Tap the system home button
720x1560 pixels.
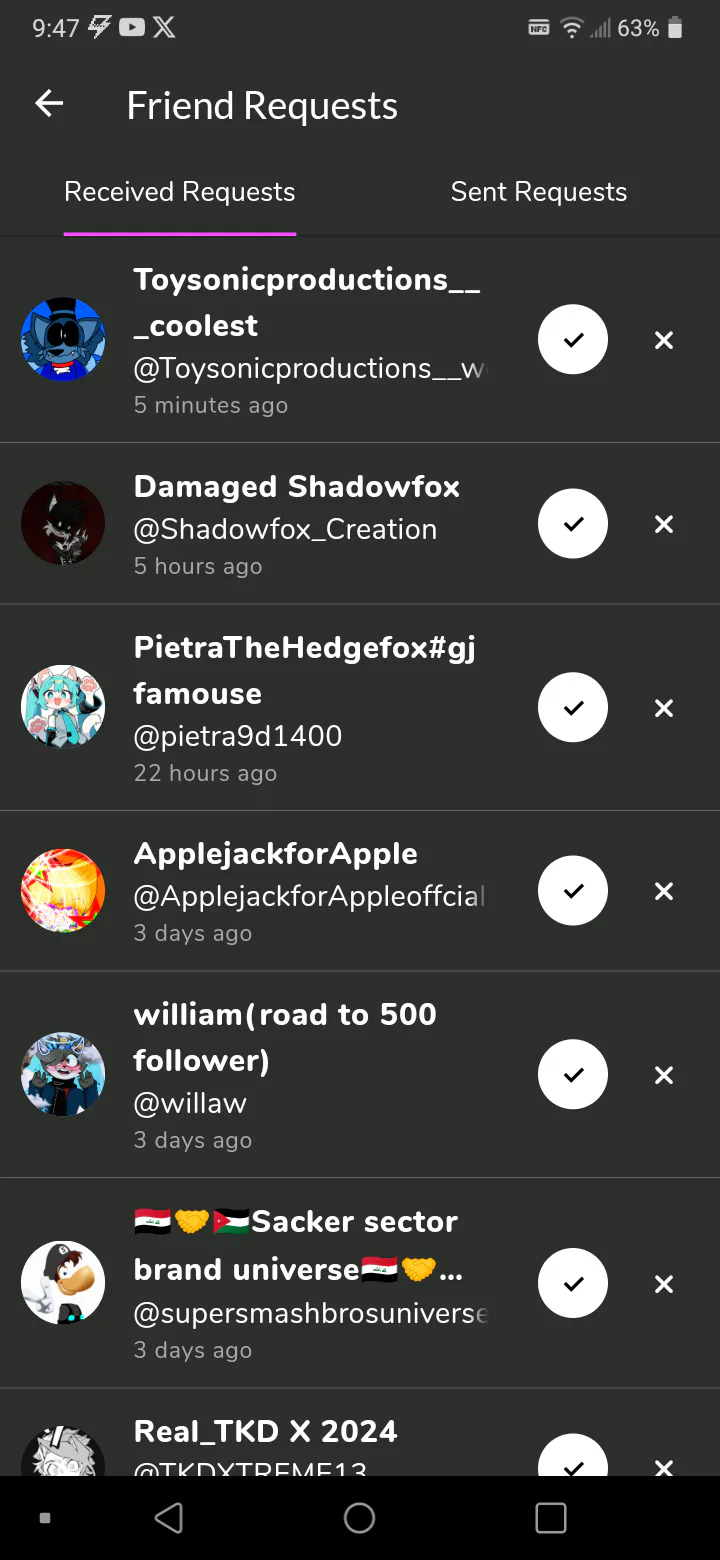359,1518
